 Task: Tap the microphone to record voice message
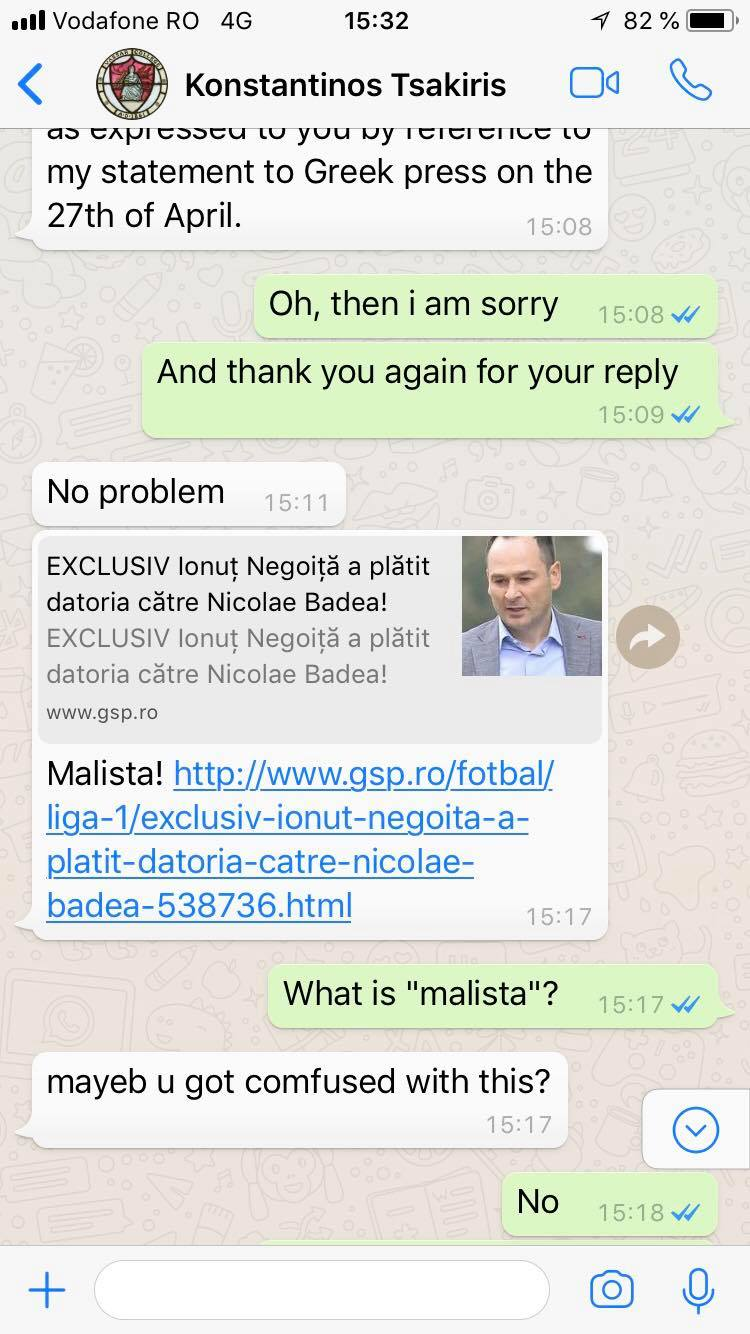click(x=697, y=1290)
